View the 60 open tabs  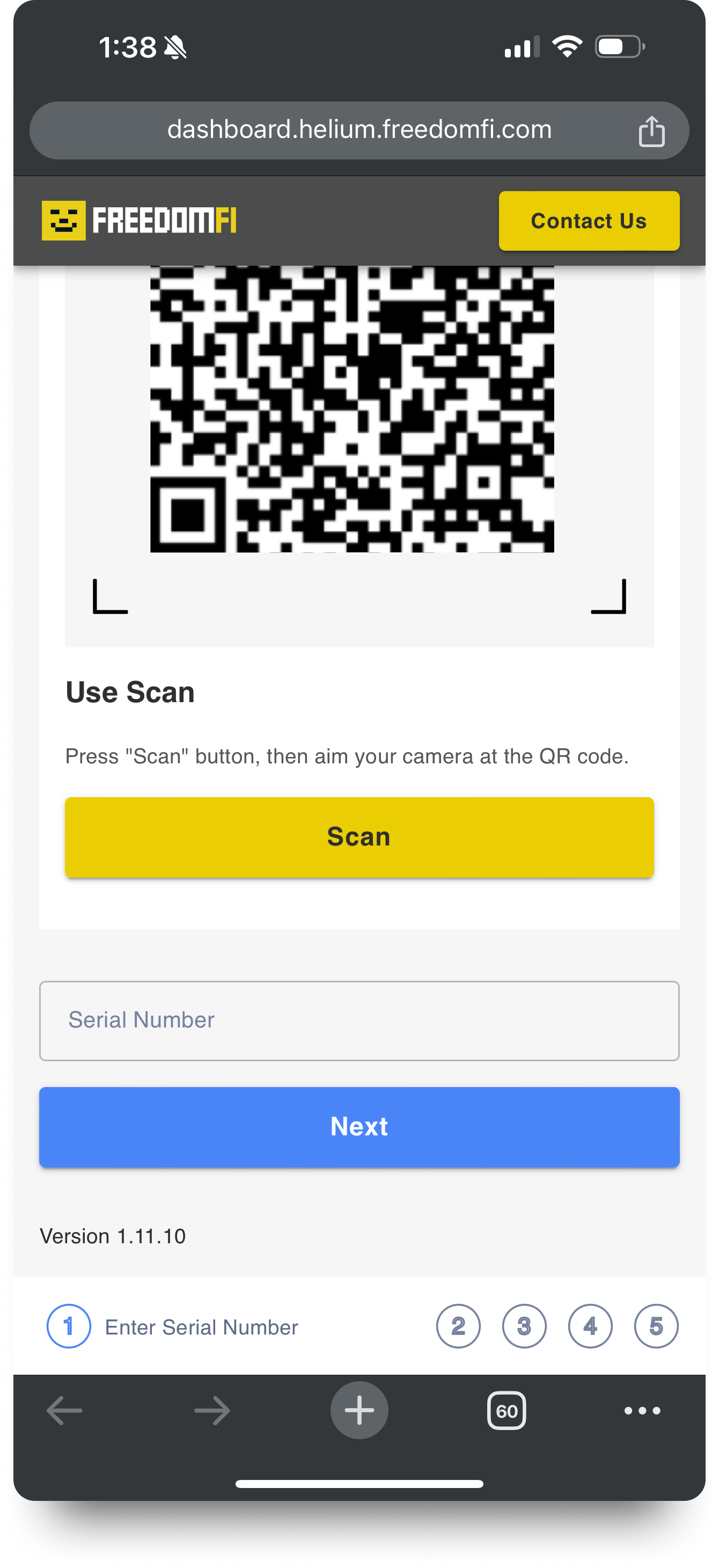click(506, 1410)
